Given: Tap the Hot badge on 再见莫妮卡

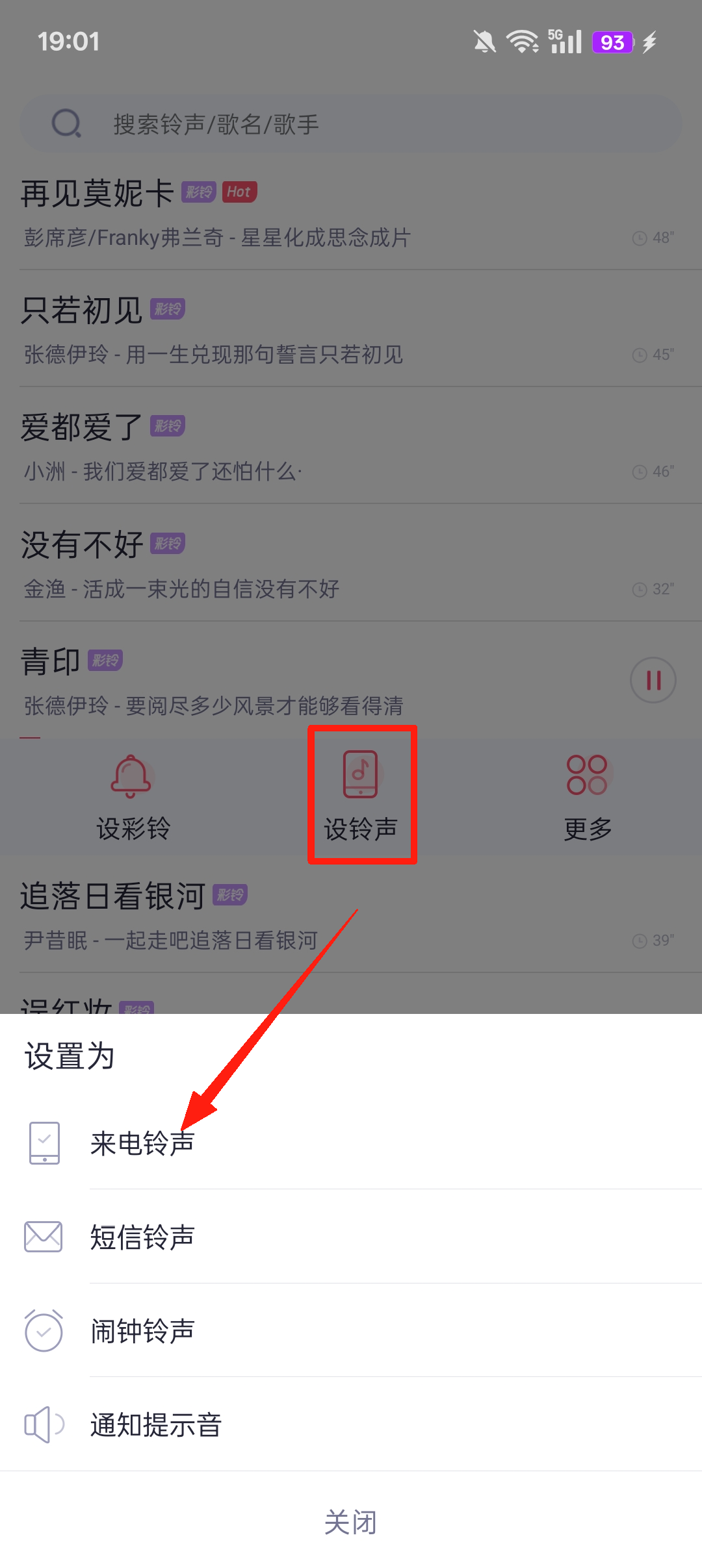Looking at the screenshot, I should pyautogui.click(x=238, y=192).
